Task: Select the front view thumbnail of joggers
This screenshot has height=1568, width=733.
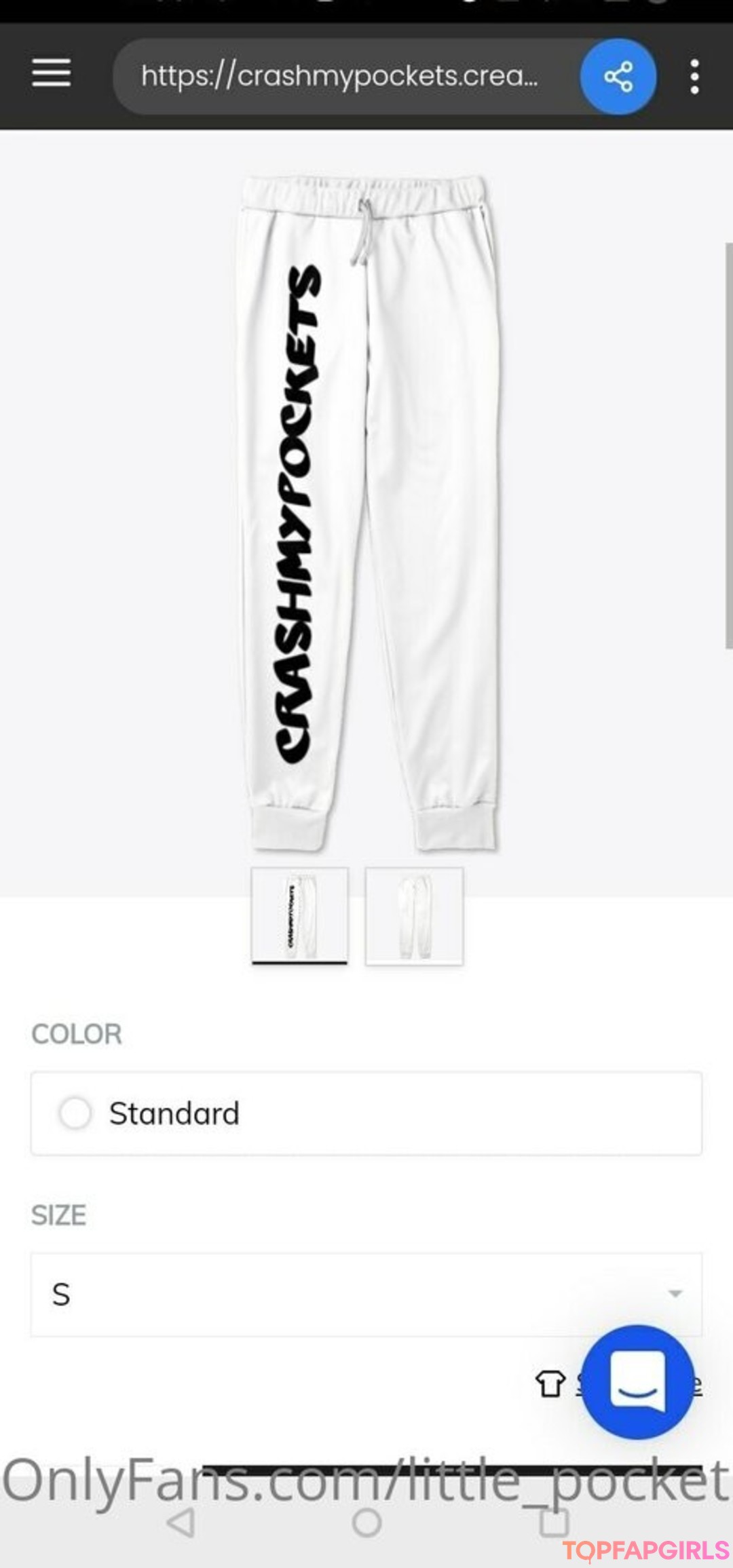Action: tap(299, 915)
